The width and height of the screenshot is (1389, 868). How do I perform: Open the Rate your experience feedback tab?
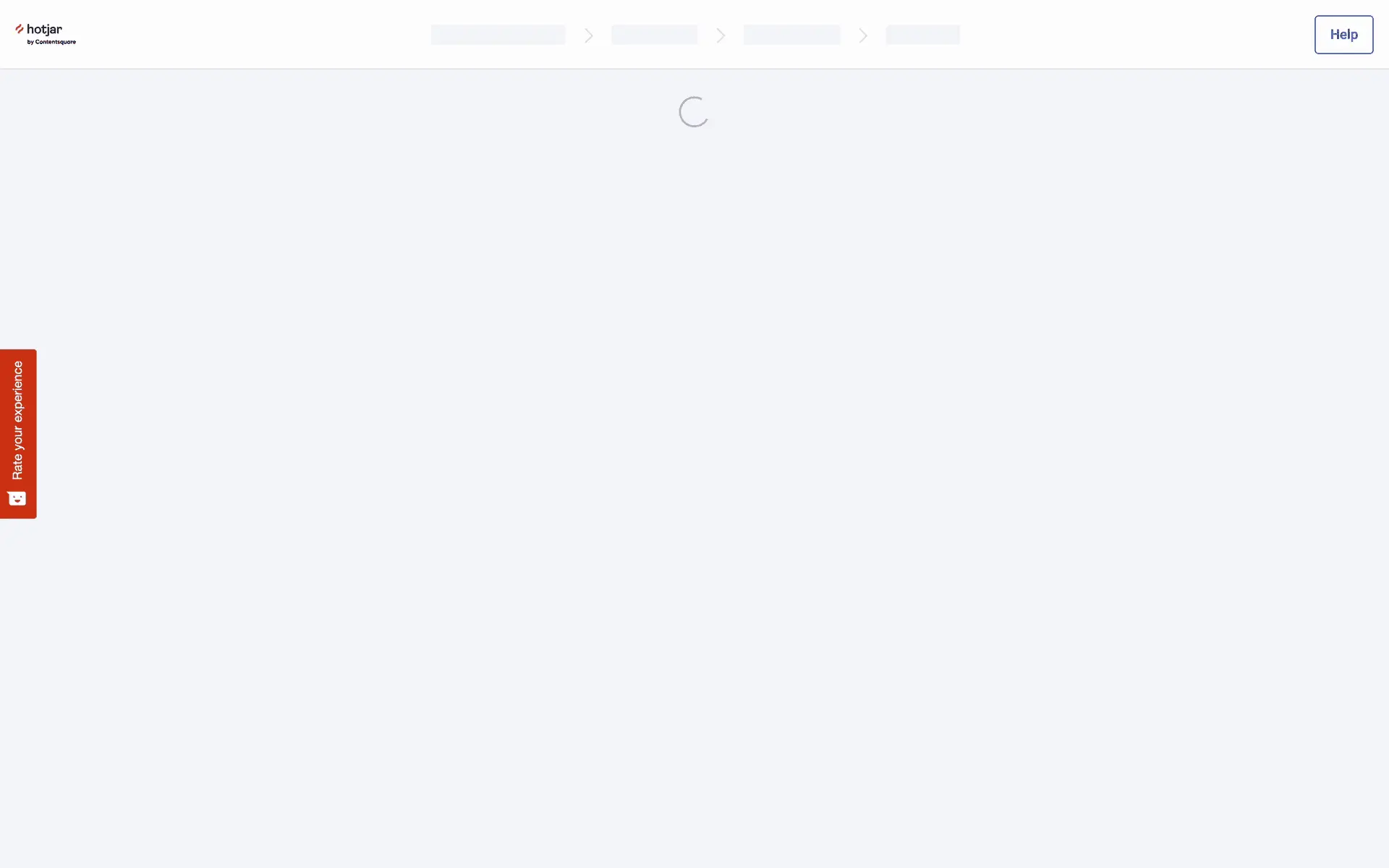18,433
